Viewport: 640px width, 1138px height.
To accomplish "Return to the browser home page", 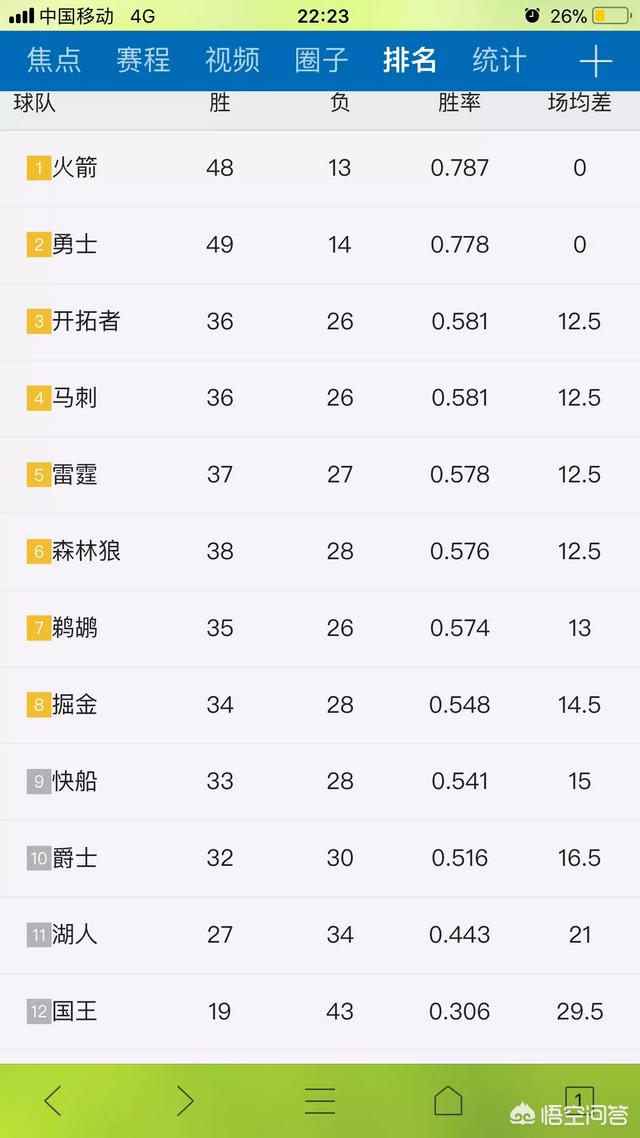I will tap(448, 1101).
